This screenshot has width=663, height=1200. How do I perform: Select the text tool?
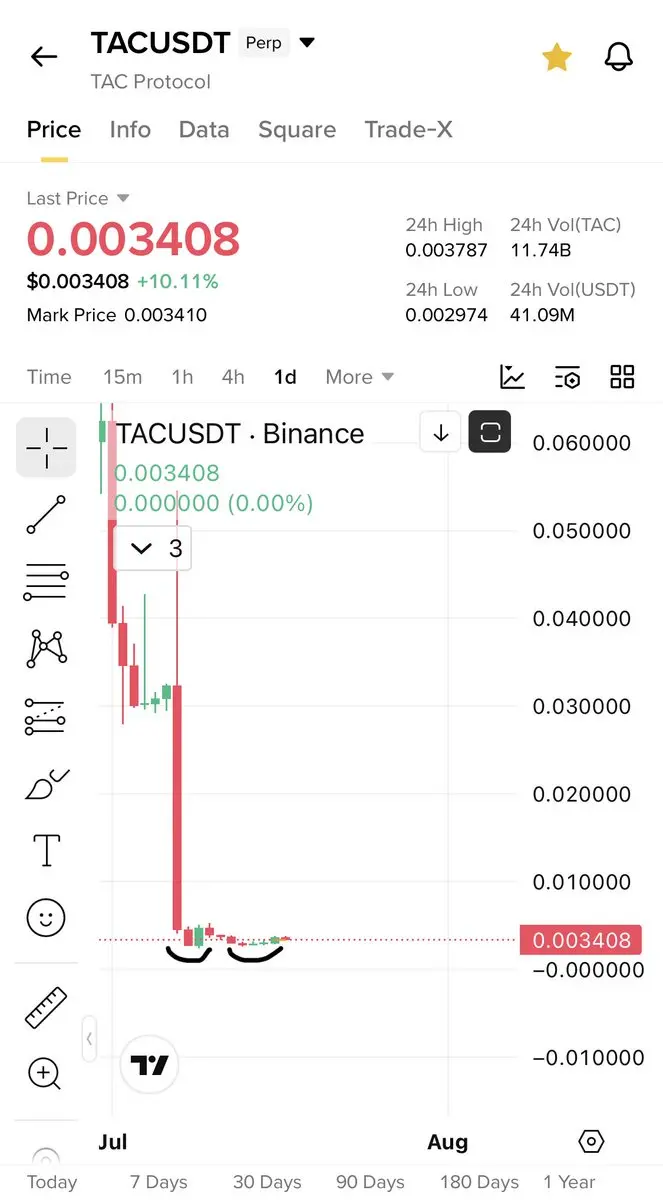pyautogui.click(x=47, y=850)
